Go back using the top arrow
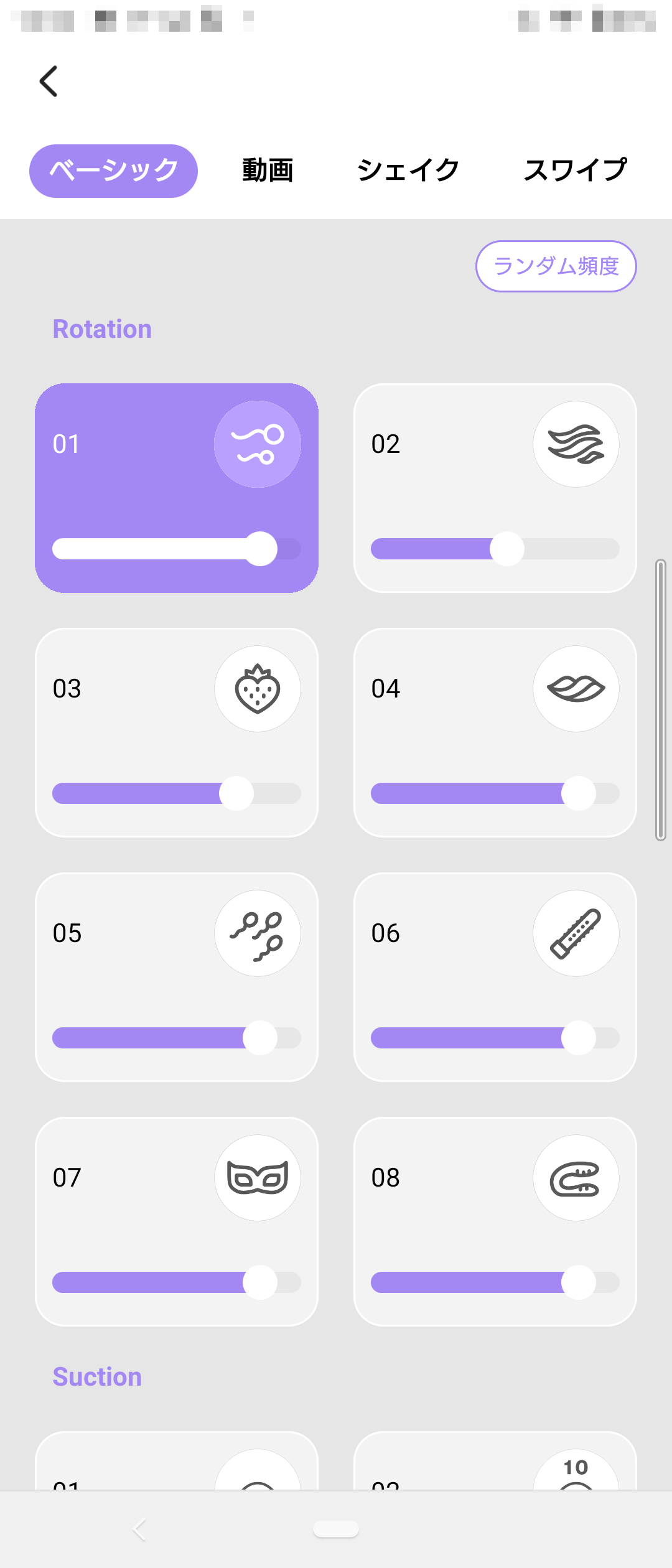The image size is (672, 1568). tap(49, 82)
